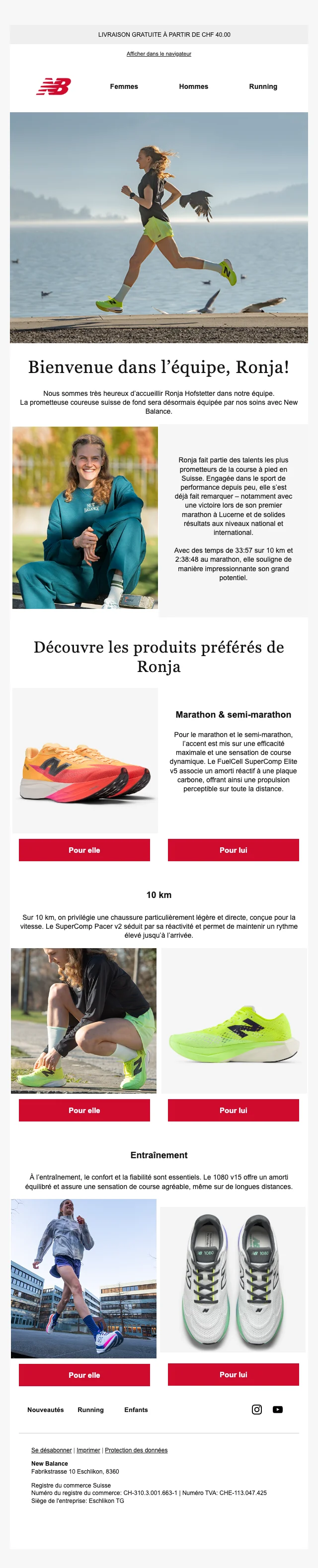
Task: Open the YouTube icon
Action: tap(278, 1410)
